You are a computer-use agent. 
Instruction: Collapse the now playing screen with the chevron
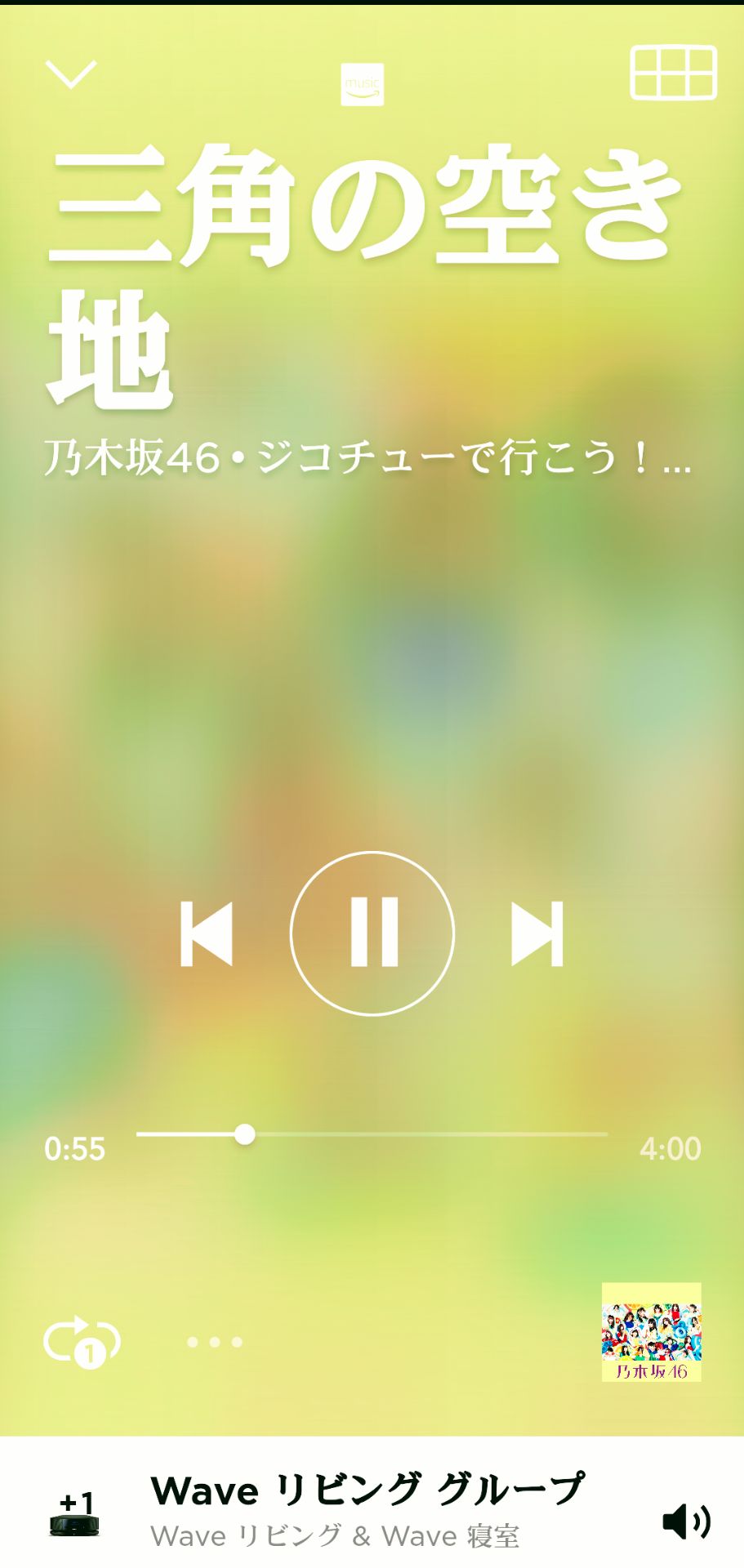point(72,75)
